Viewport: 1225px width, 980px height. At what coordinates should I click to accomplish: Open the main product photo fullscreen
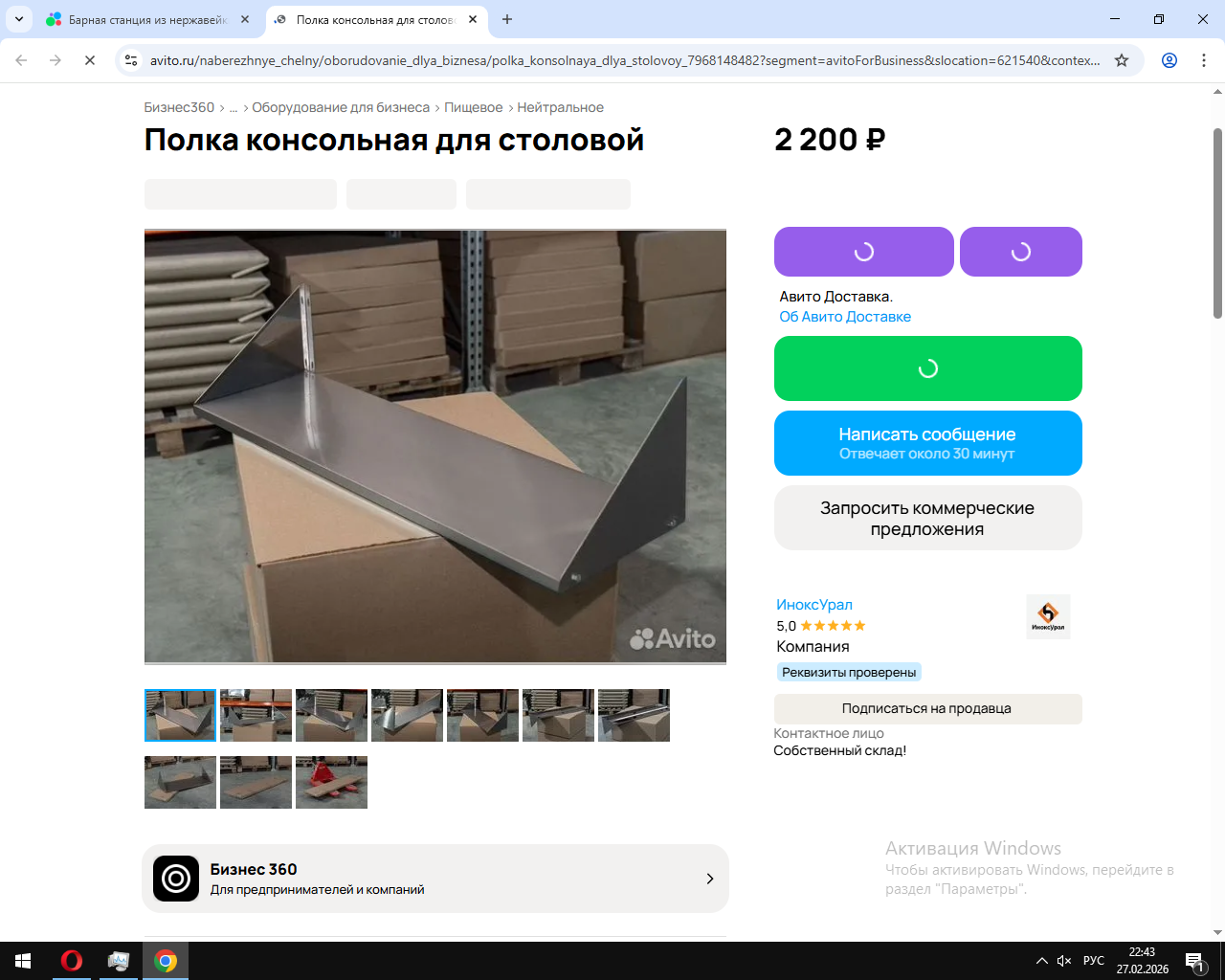[435, 446]
